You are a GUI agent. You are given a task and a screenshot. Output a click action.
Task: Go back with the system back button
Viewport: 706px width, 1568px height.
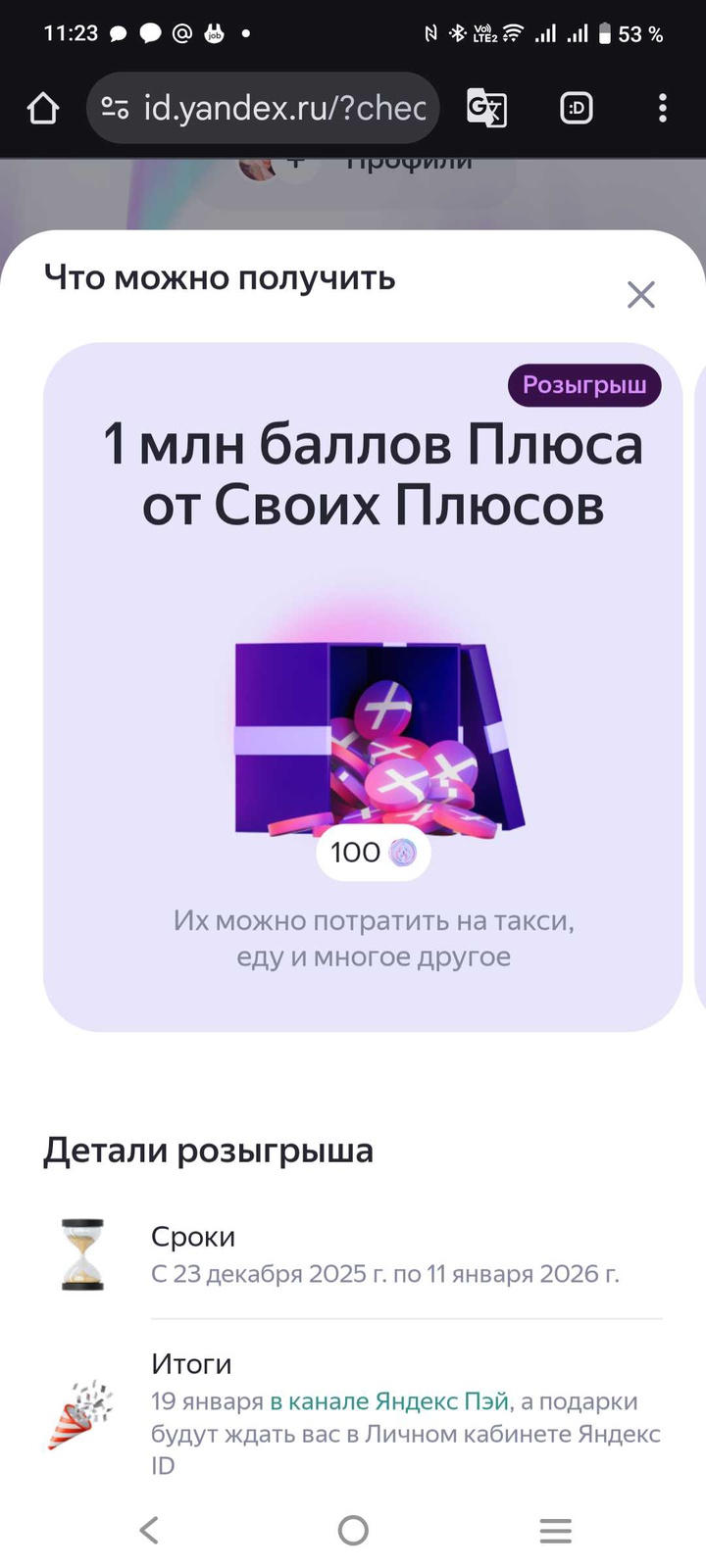(x=149, y=1530)
